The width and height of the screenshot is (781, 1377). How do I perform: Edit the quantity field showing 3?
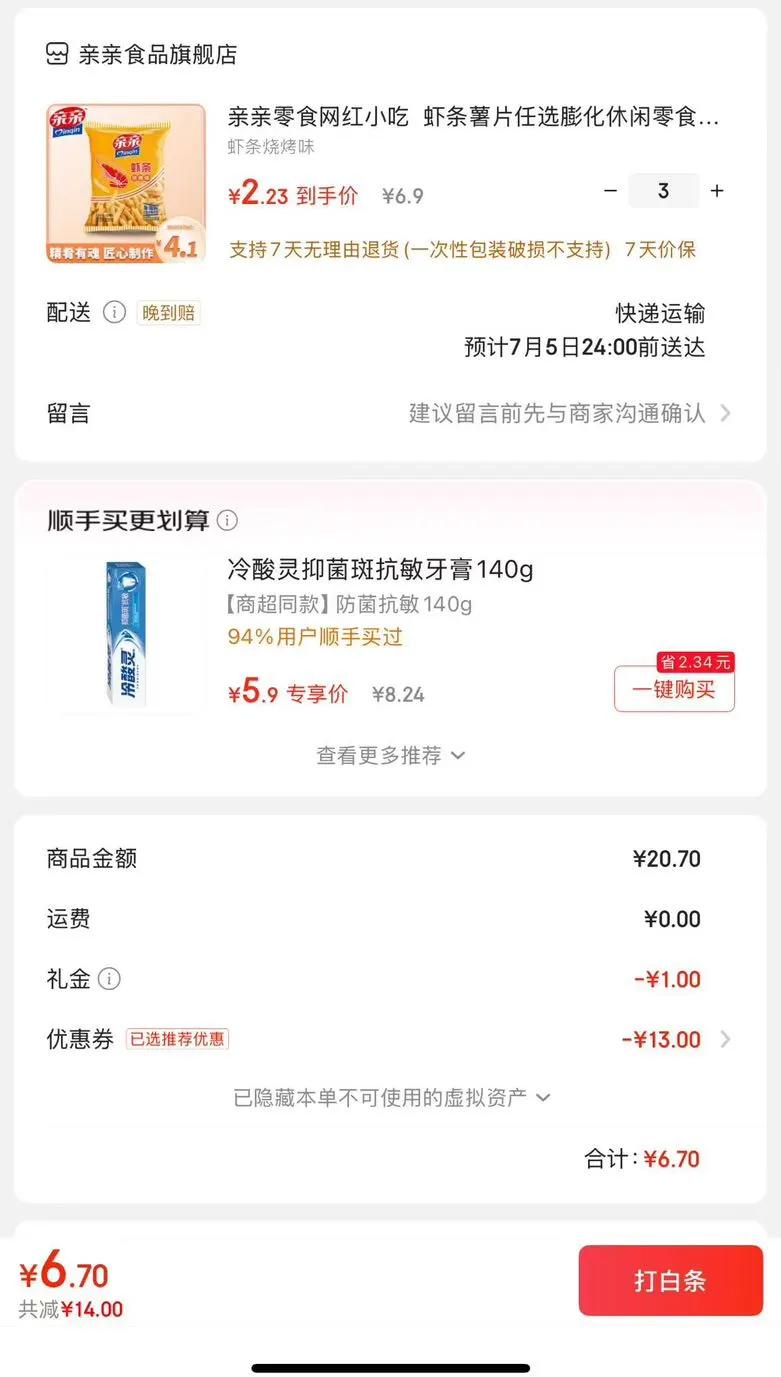(664, 191)
